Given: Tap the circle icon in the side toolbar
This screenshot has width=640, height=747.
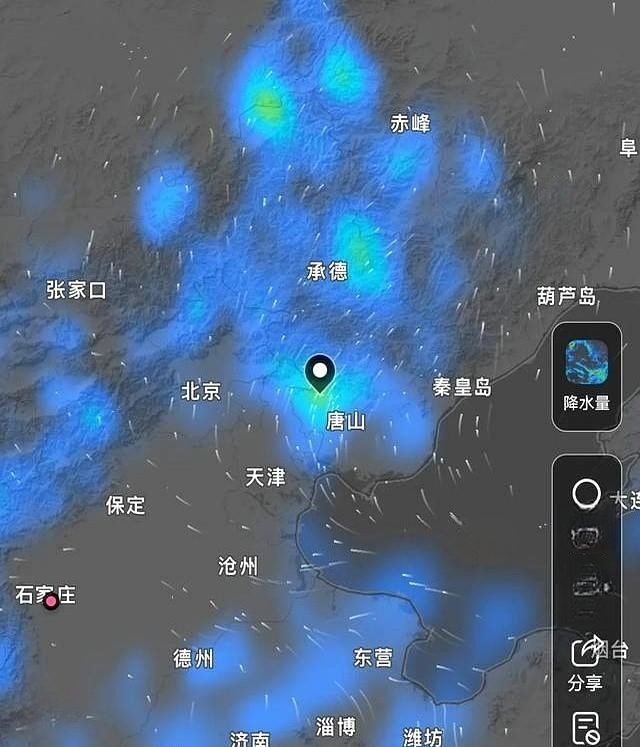Looking at the screenshot, I should coord(586,493).
